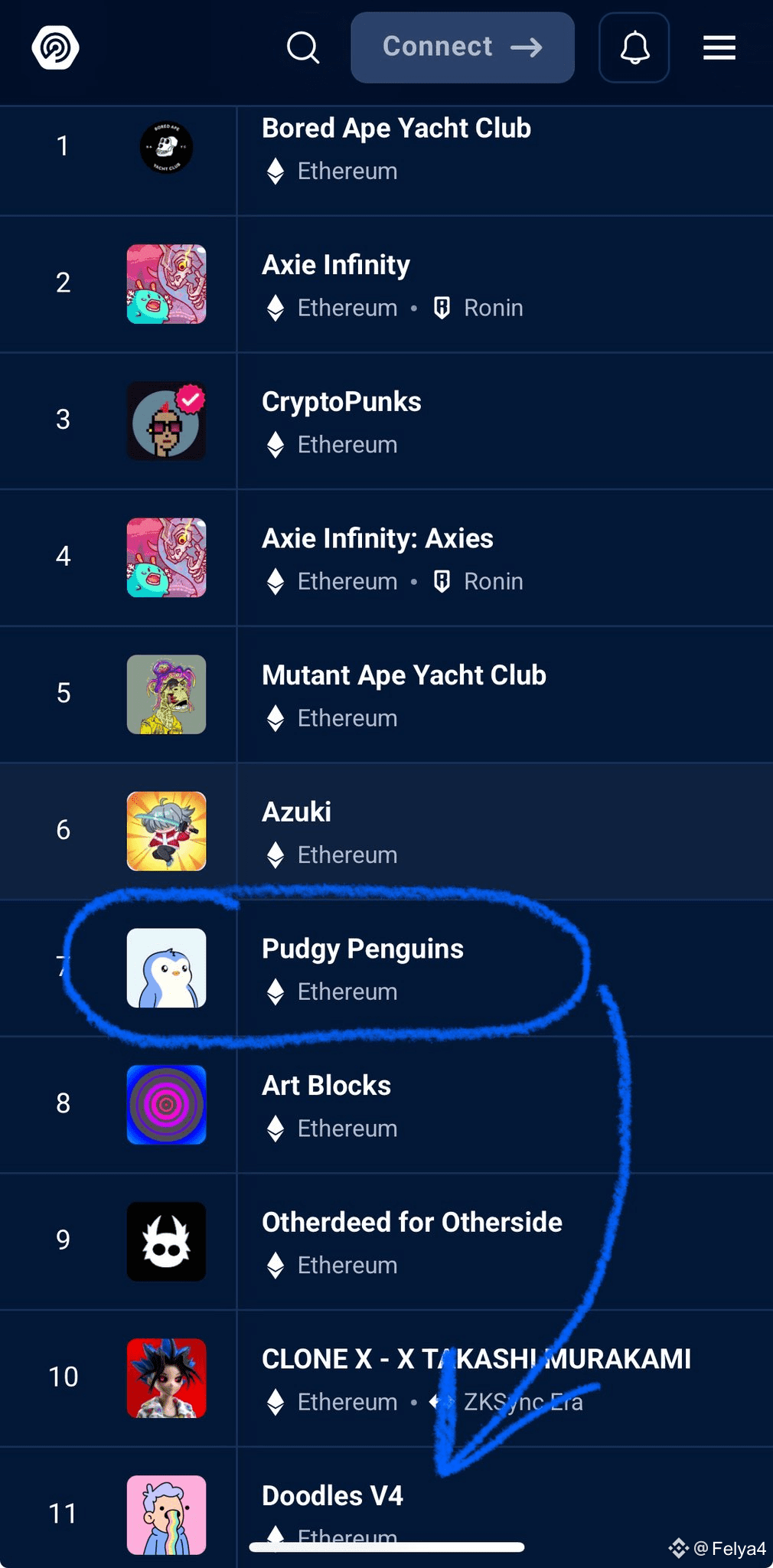This screenshot has width=773, height=1568.
Task: Open the rank 2 Axie Infinity row
Action: click(x=336, y=266)
